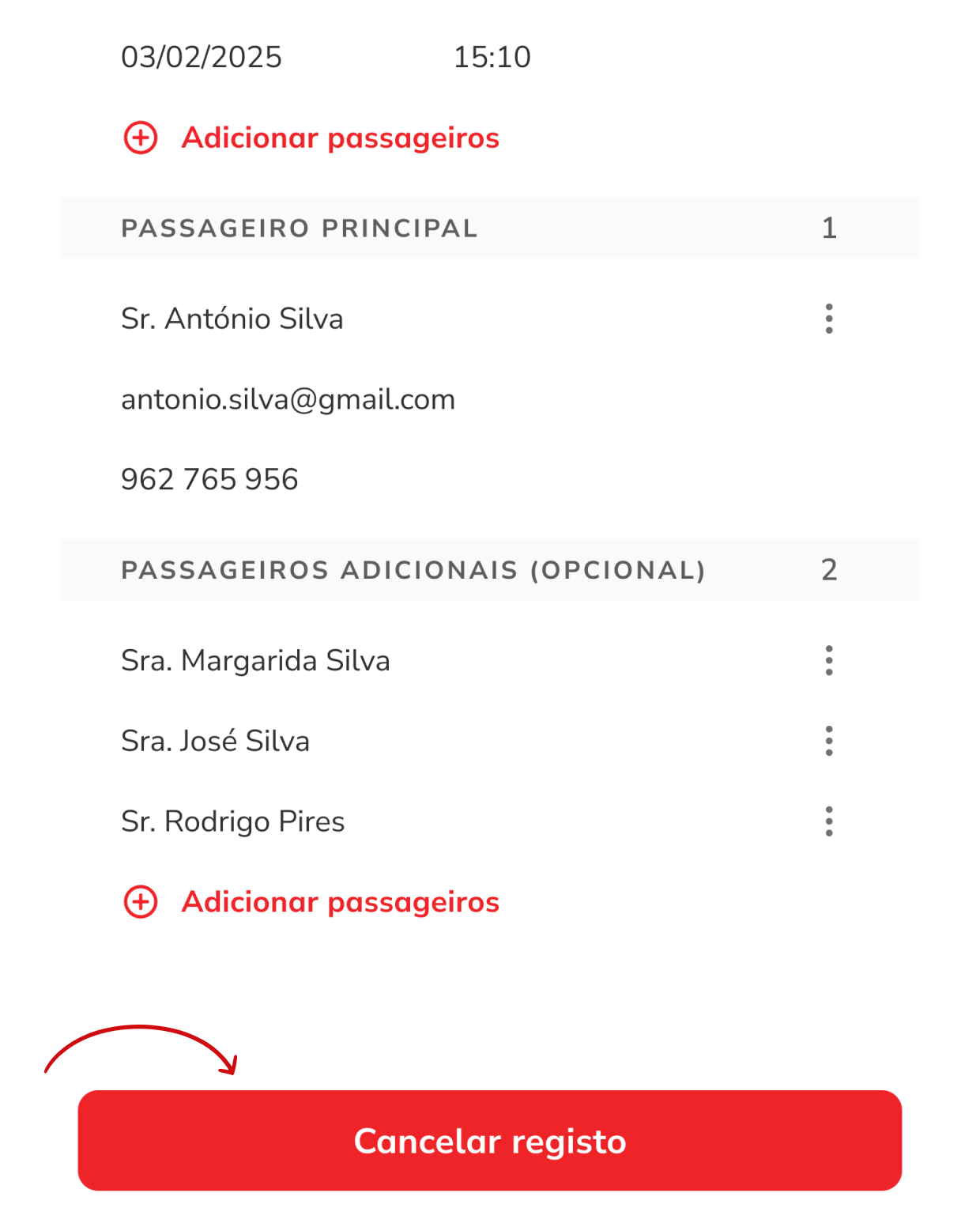This screenshot has width=980, height=1227.
Task: Show more options for Sr. Rodrigo Pires
Action: pos(828,821)
